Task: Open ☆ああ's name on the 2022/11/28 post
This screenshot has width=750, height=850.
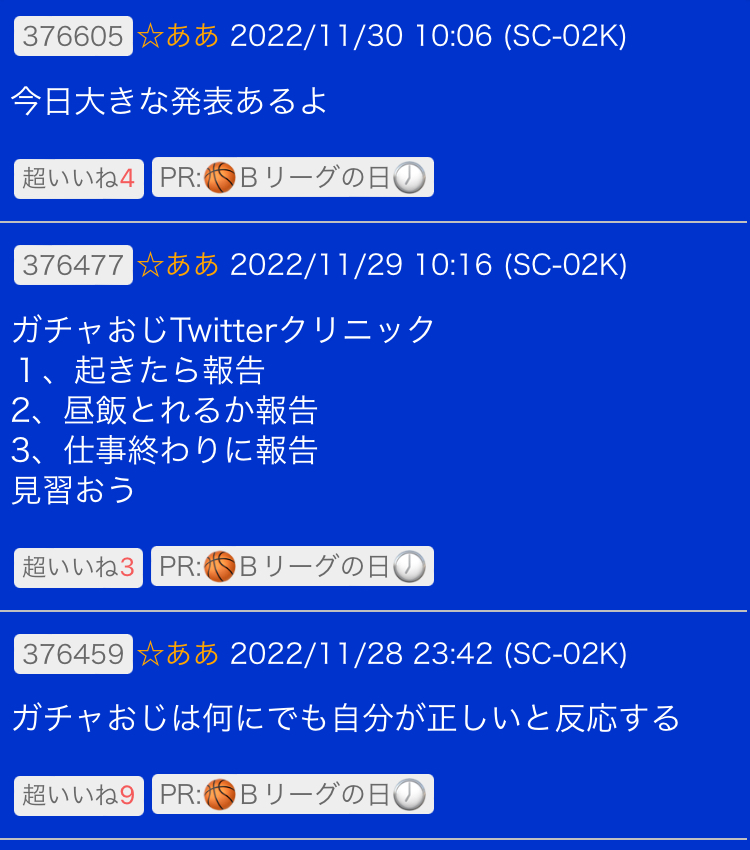Action: [178, 654]
